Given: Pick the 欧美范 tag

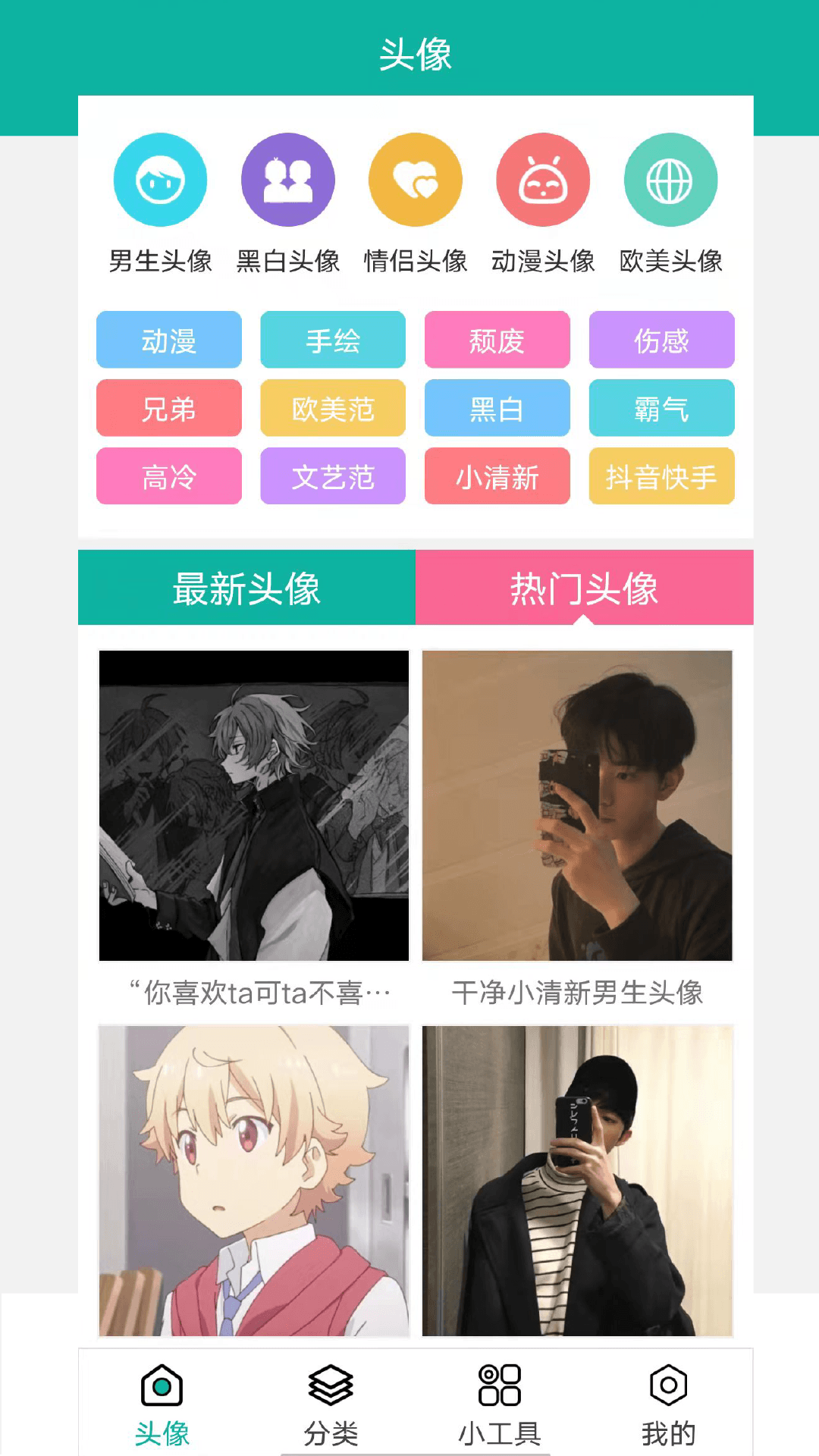Looking at the screenshot, I should pyautogui.click(x=333, y=408).
